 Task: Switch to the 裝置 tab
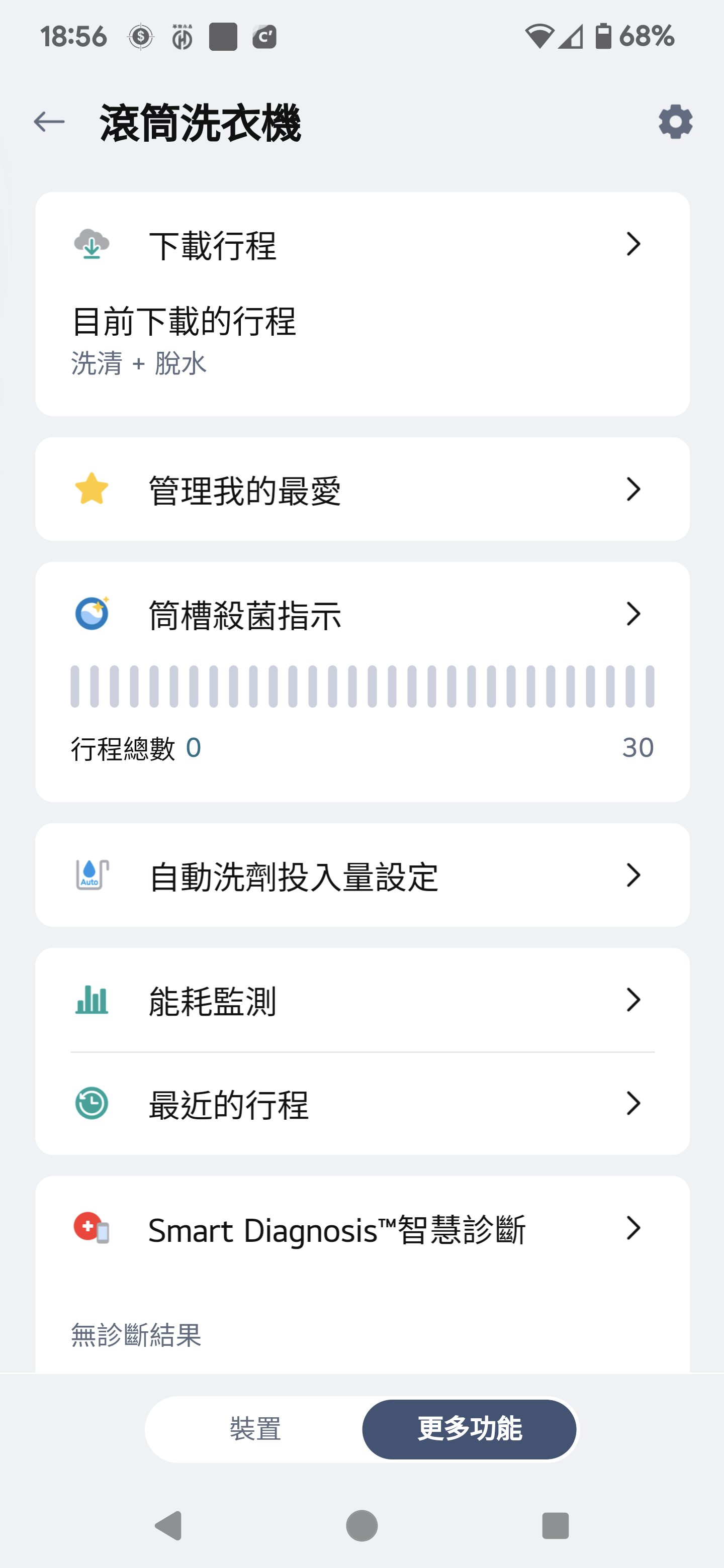[255, 1429]
